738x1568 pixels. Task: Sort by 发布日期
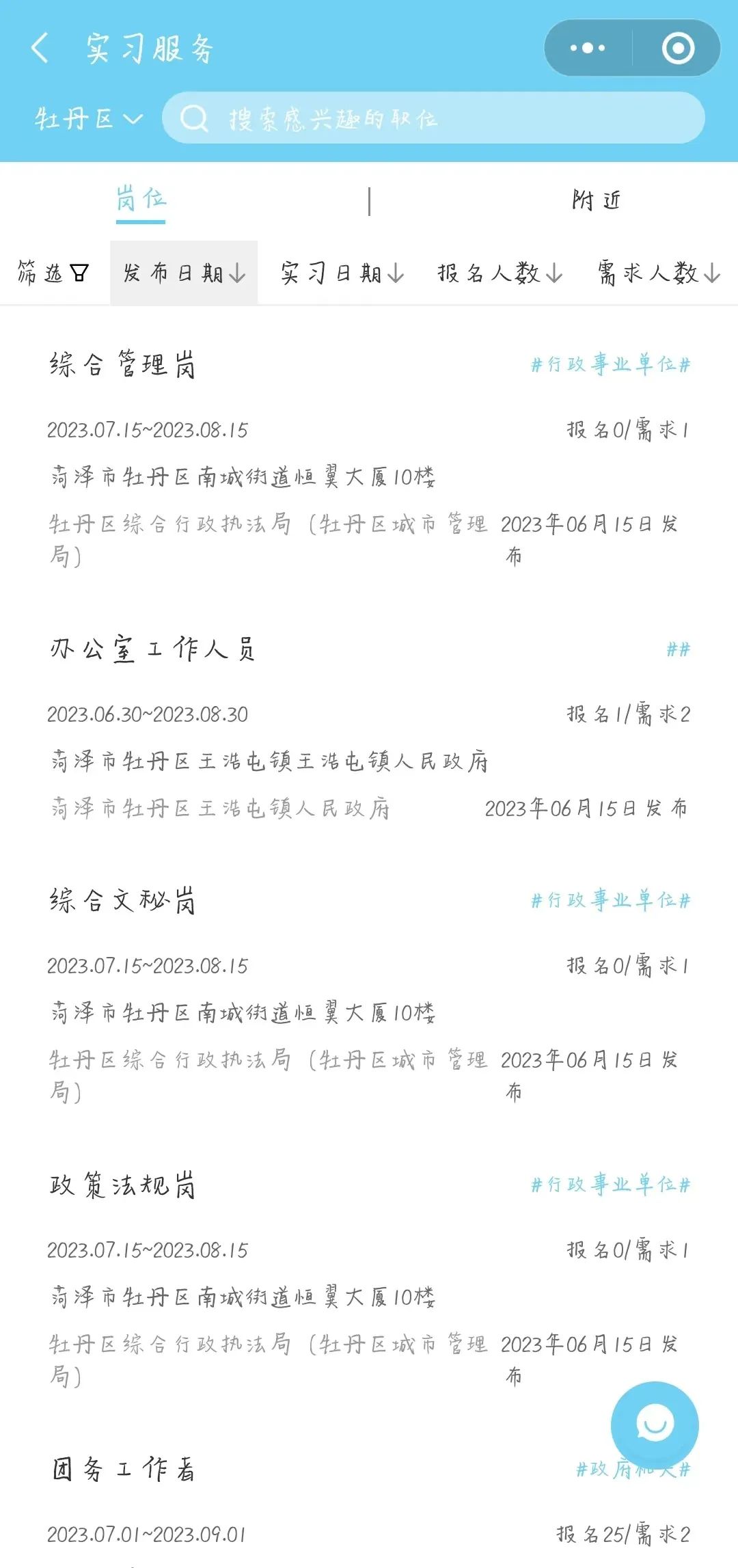[x=184, y=273]
